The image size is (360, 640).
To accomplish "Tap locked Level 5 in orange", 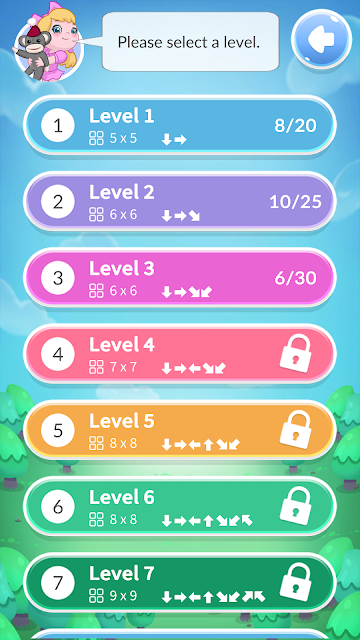I will 180,430.
